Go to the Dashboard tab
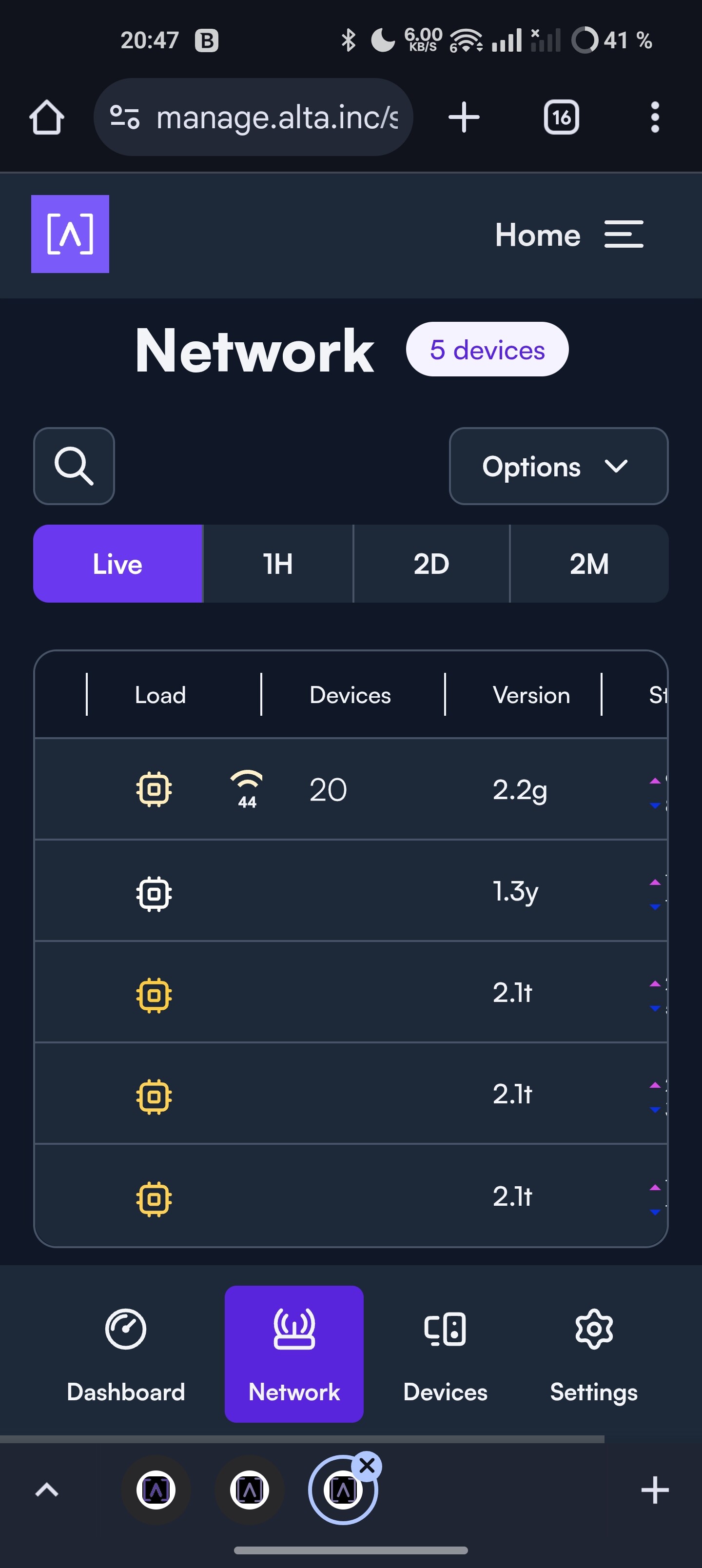This screenshot has height=1568, width=702. click(x=125, y=1354)
